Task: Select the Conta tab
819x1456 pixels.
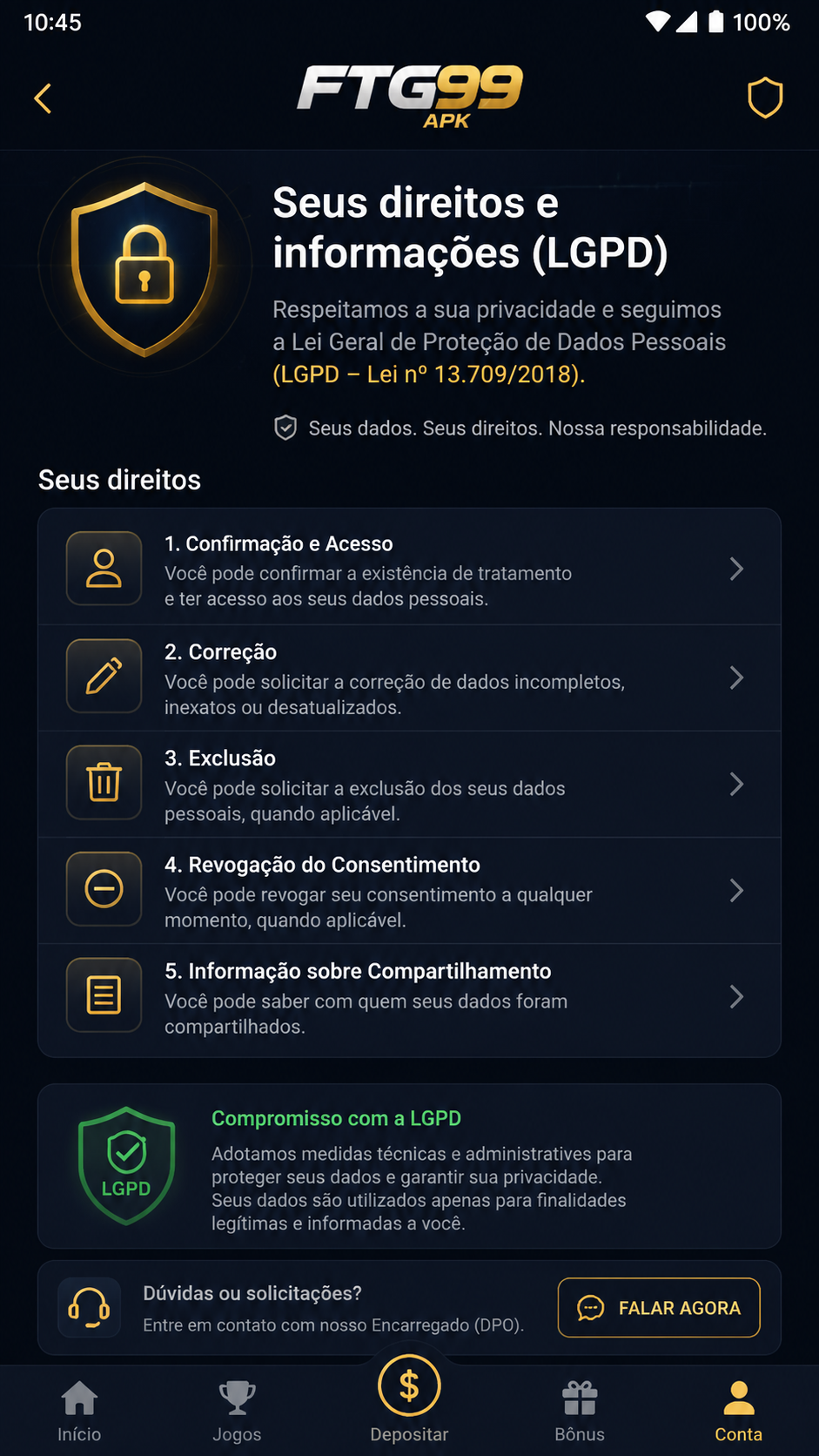Action: [738, 1411]
